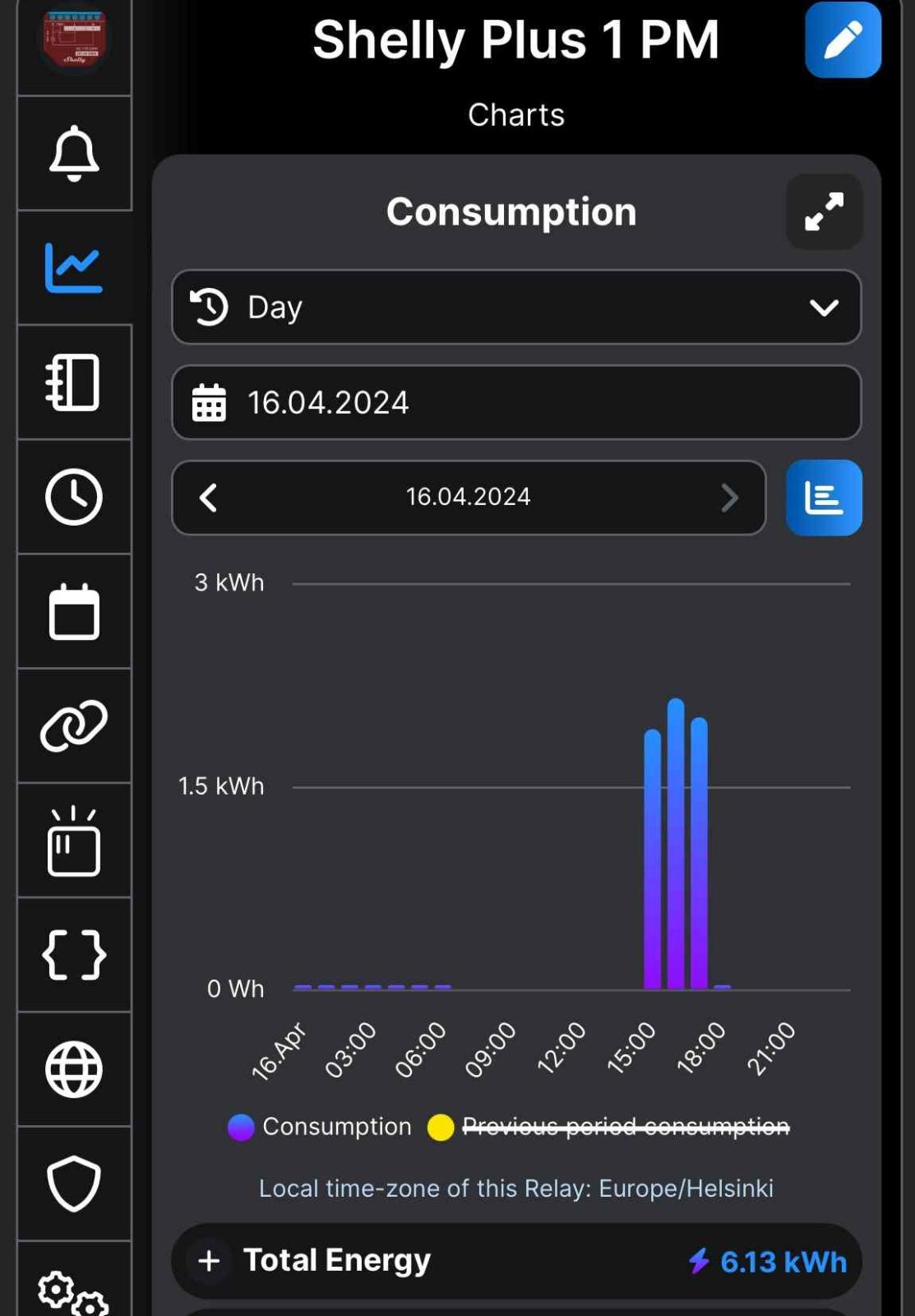Open the notebook icon in the sidebar
This screenshot has height=1316, width=915.
point(74,382)
